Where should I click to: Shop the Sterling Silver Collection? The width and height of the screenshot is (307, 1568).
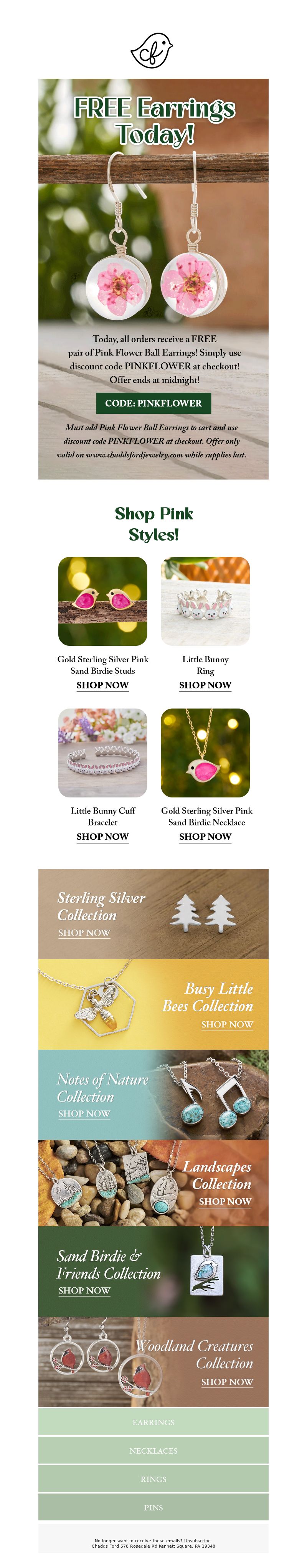point(84,933)
